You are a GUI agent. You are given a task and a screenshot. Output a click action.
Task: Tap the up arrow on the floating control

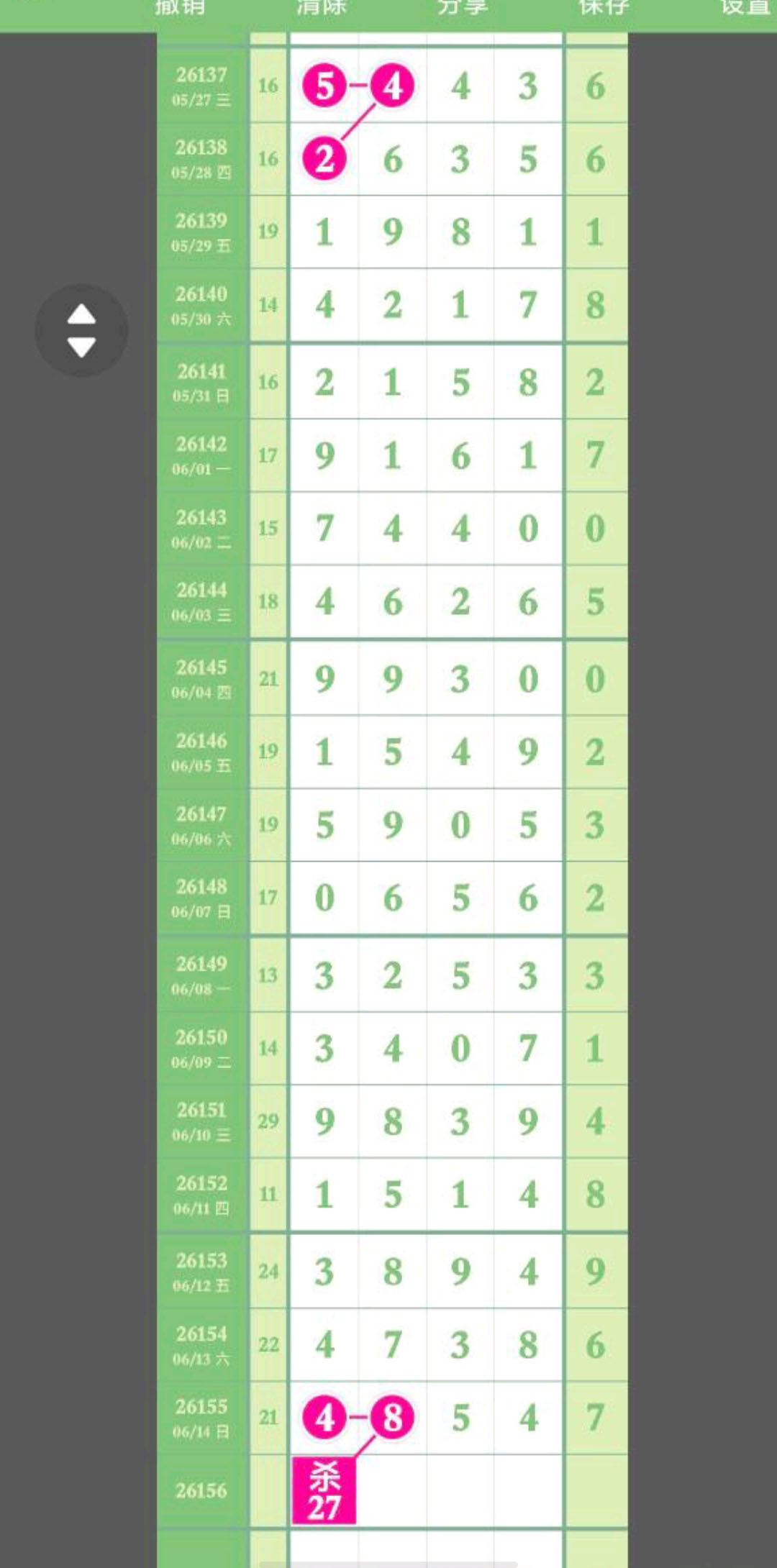pos(81,314)
